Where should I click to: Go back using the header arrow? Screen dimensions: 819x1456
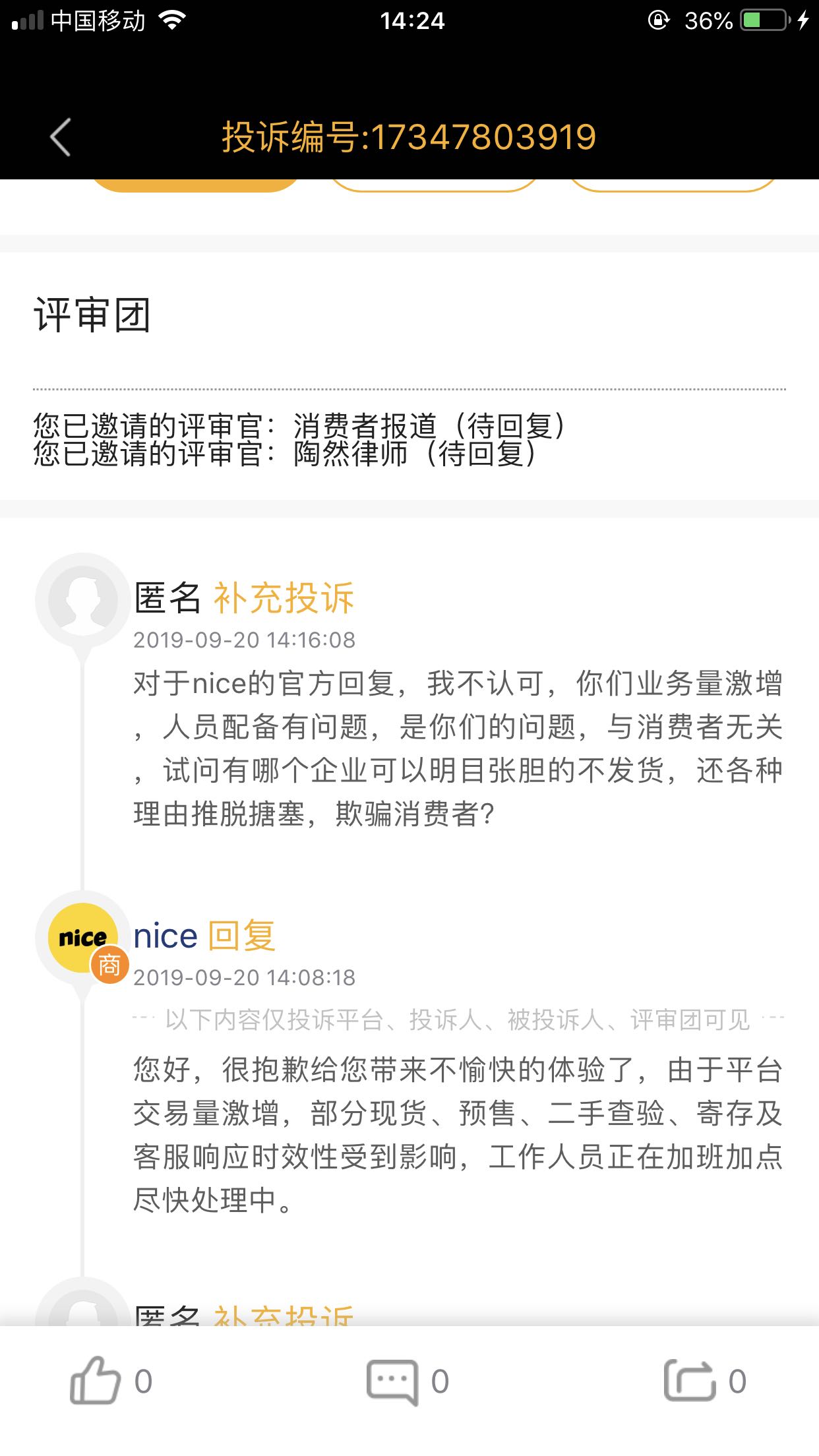point(61,137)
